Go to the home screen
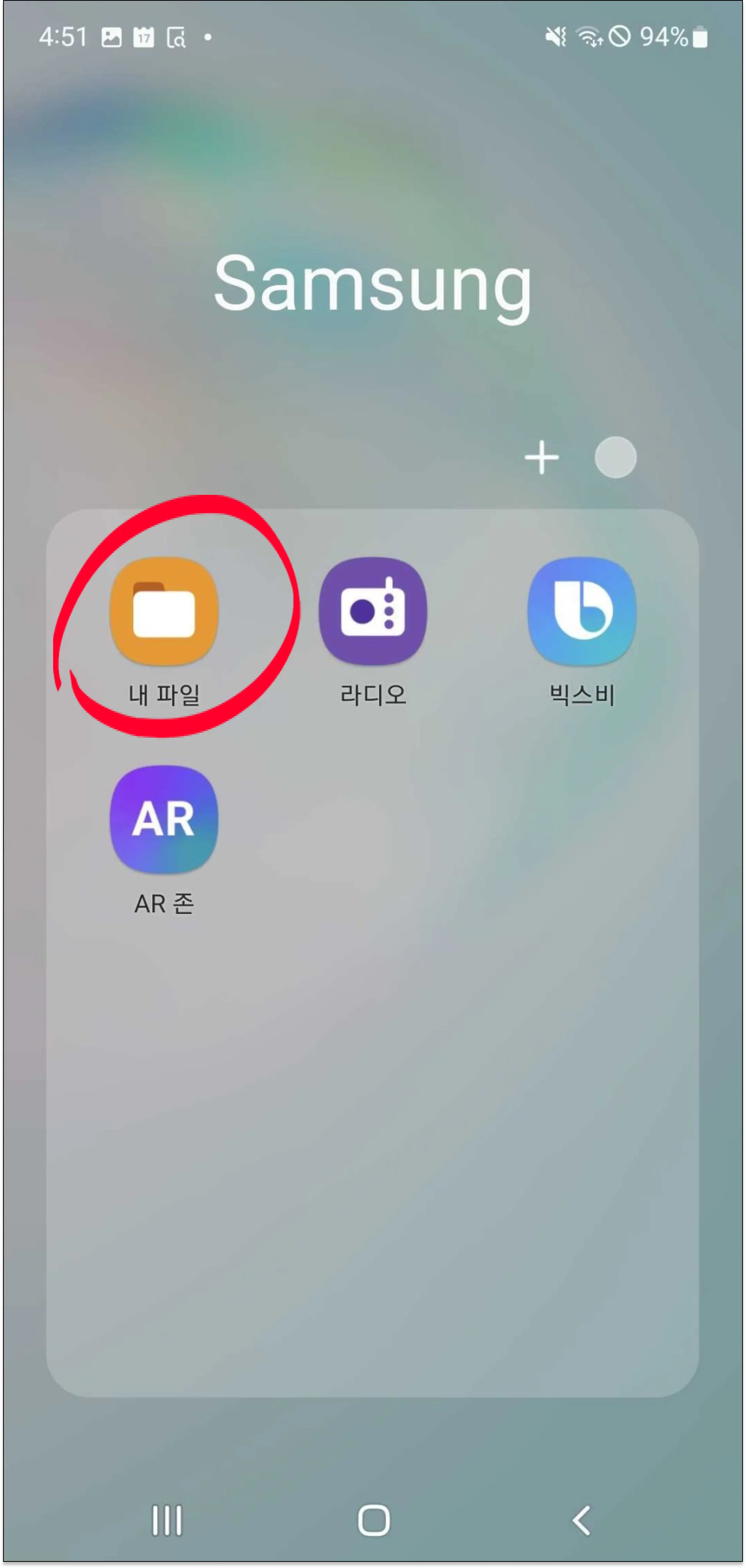Screen dimensions: 746x1568 [x=373, y=1520]
